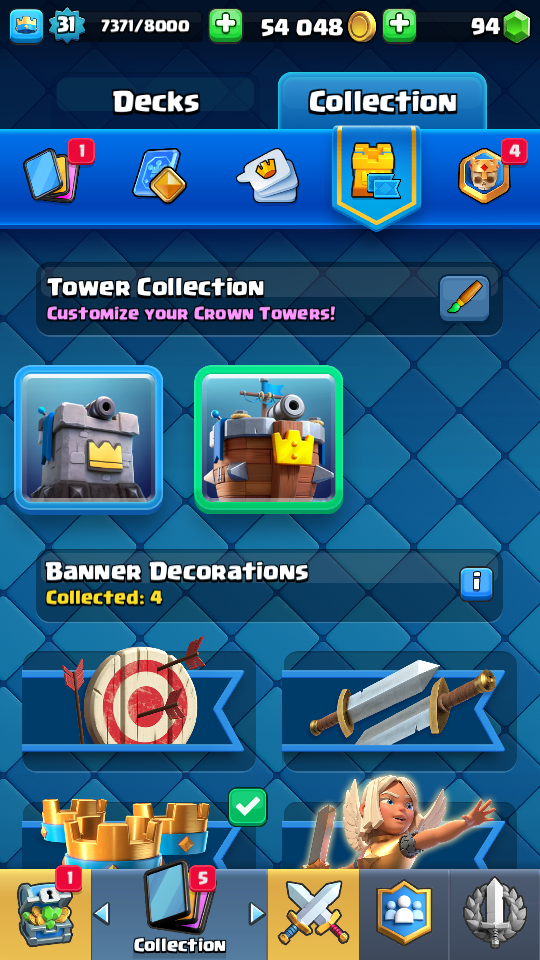This screenshot has width=540, height=960.
Task: Go to the Battle crossed-swords tab
Action: (x=313, y=914)
